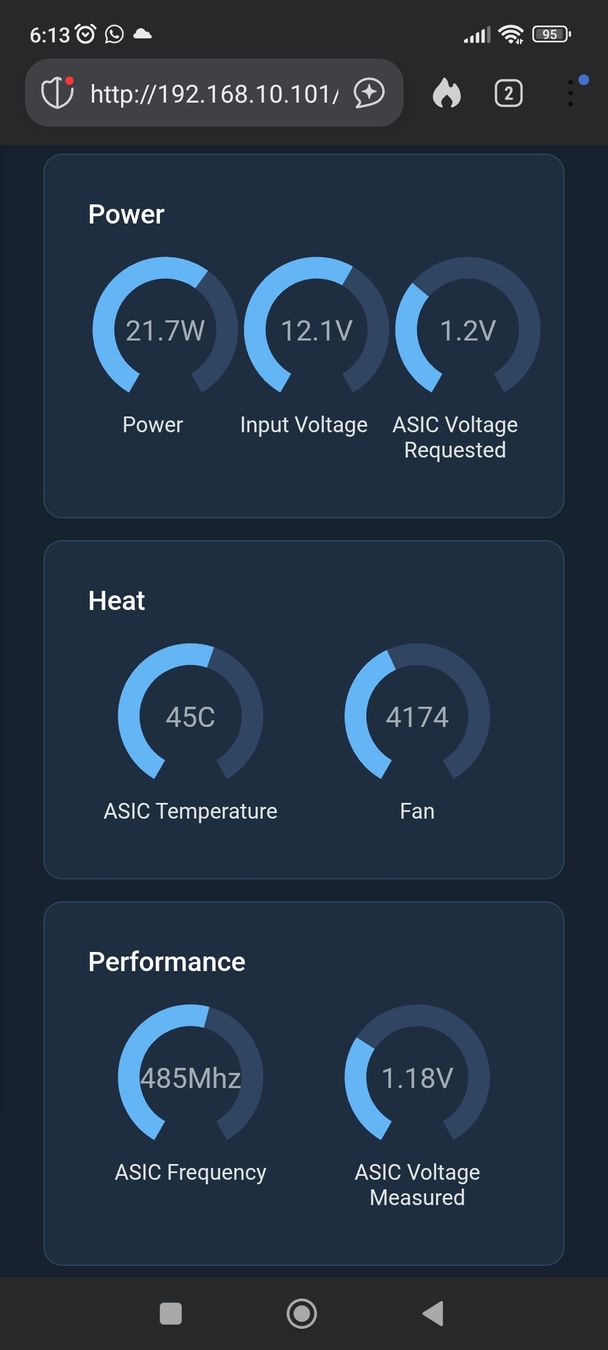
Task: Tap the chat assistant icon in address bar
Action: [369, 93]
